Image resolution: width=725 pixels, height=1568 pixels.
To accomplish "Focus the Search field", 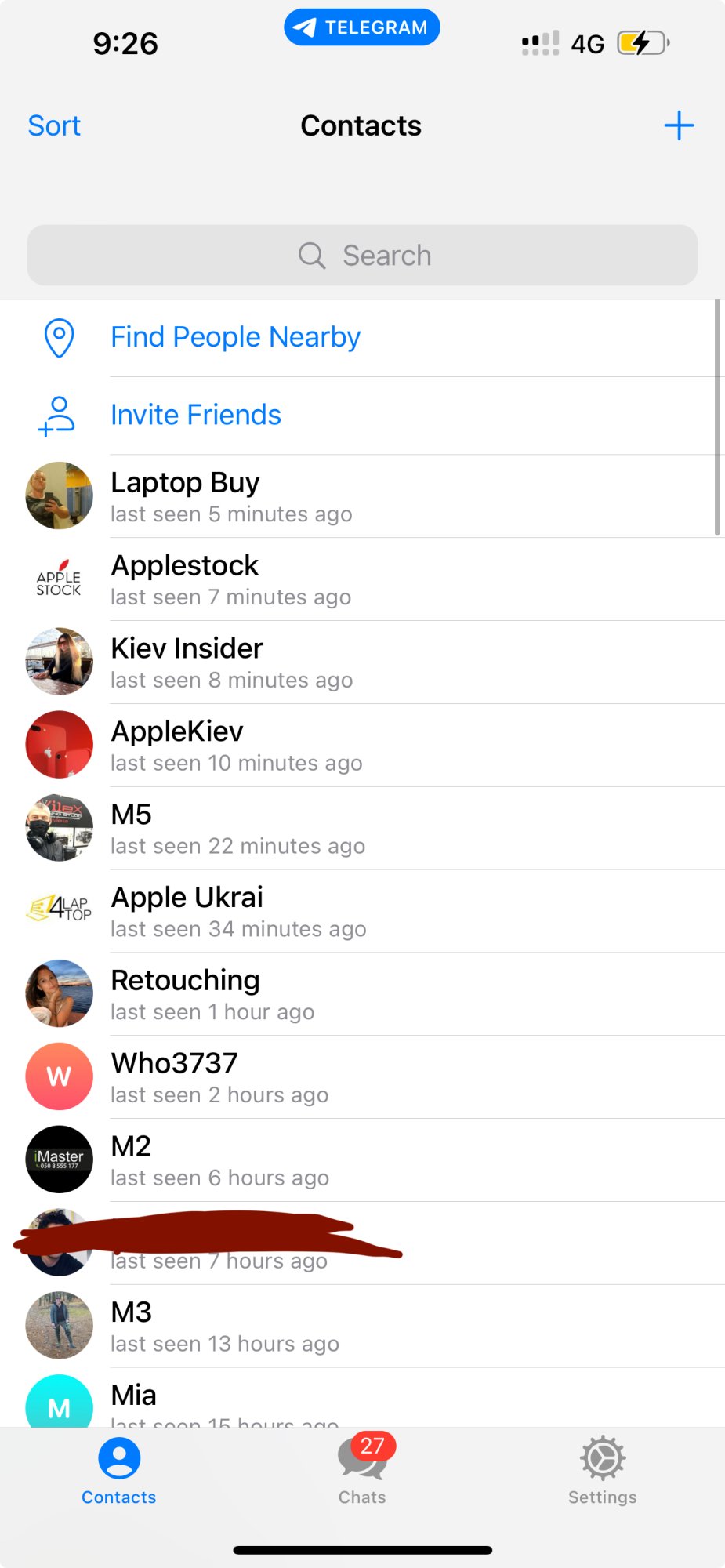I will point(362,256).
